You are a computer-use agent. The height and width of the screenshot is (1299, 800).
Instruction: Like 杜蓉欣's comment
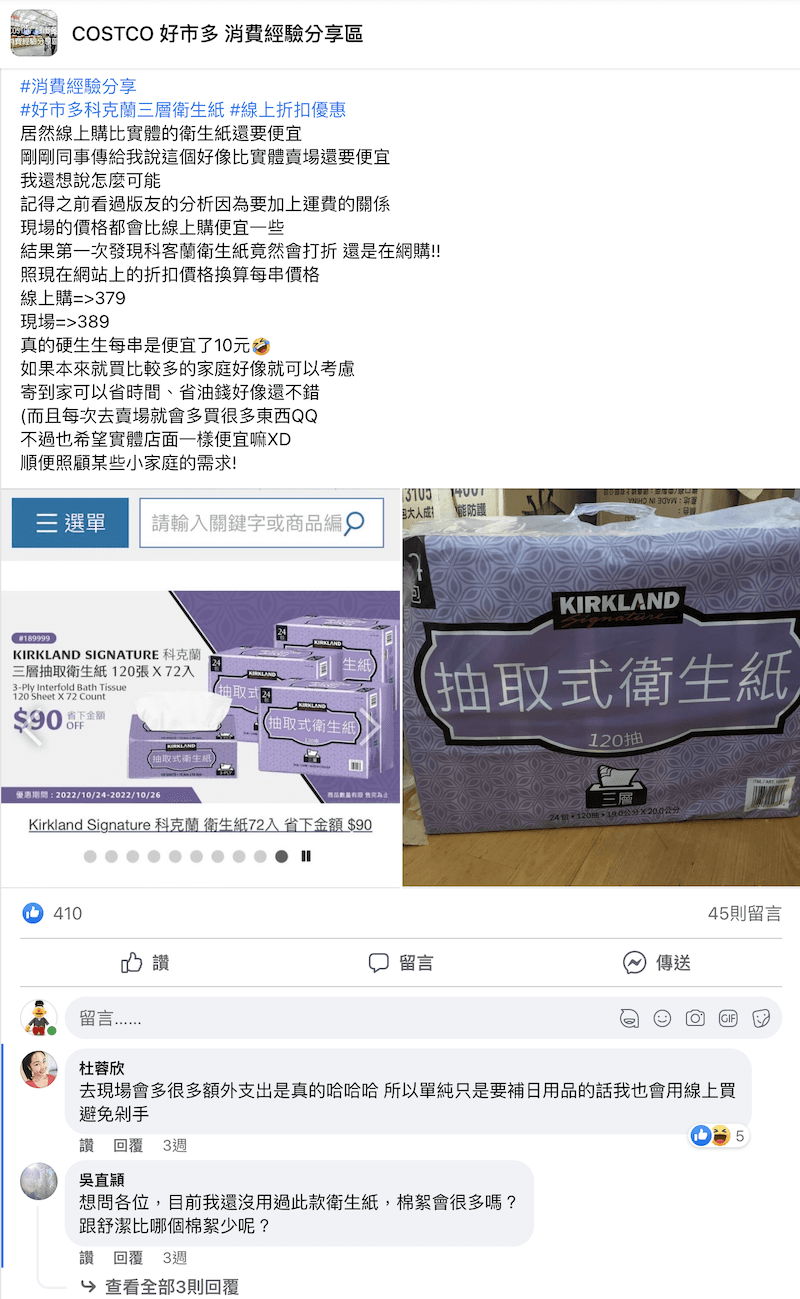click(87, 1146)
